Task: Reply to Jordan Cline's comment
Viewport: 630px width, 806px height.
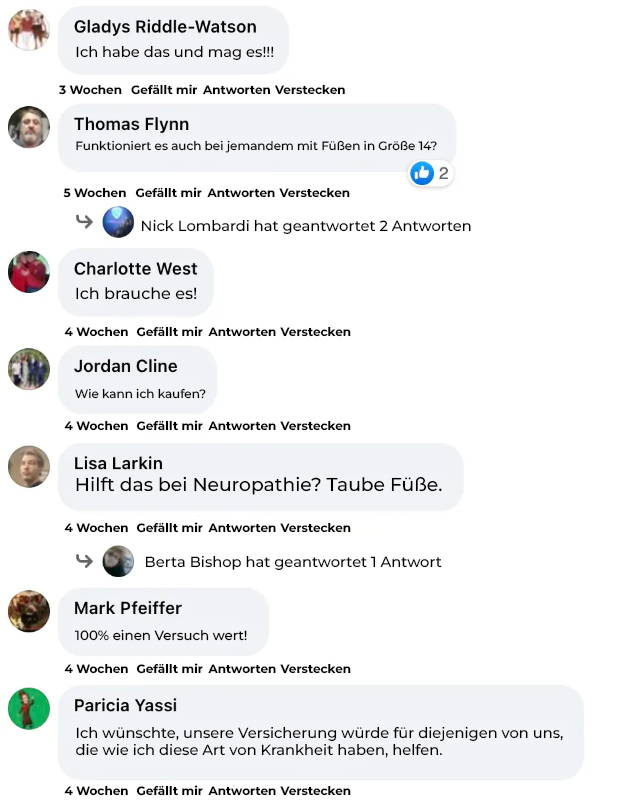Action: pos(242,426)
